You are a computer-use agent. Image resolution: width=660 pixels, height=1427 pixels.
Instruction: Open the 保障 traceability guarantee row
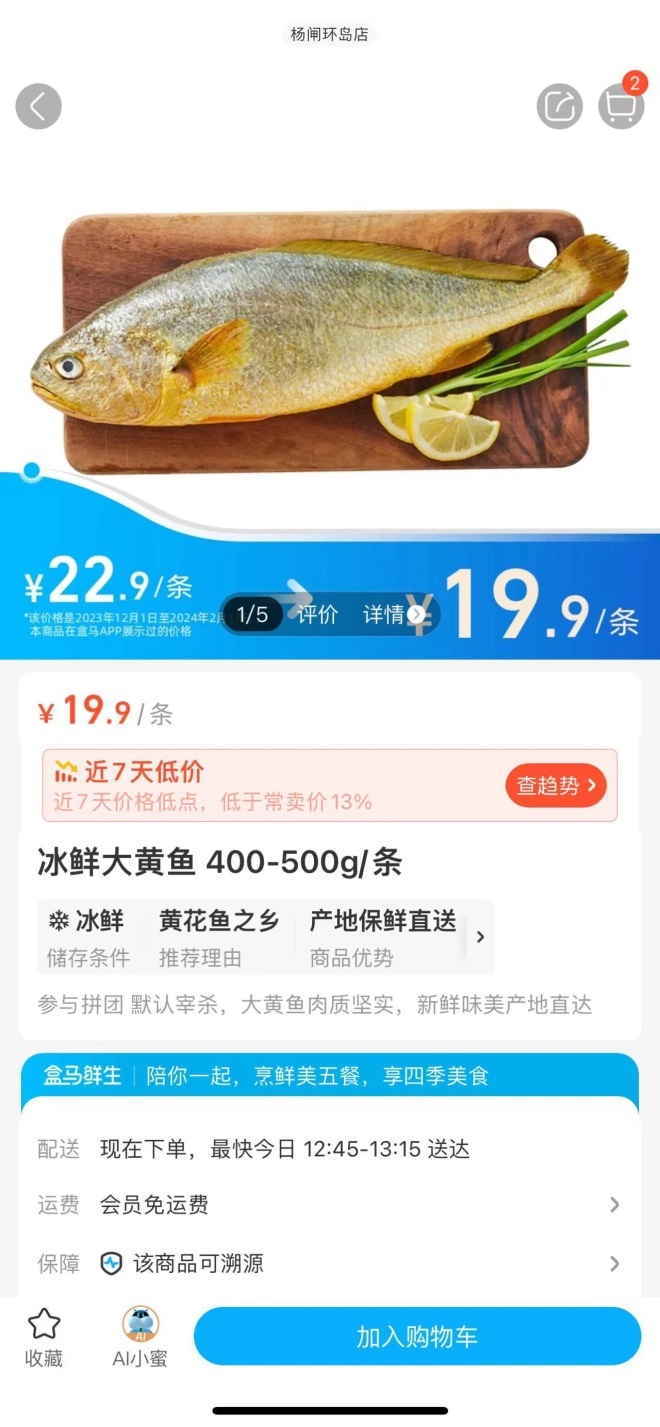pyautogui.click(x=330, y=1264)
